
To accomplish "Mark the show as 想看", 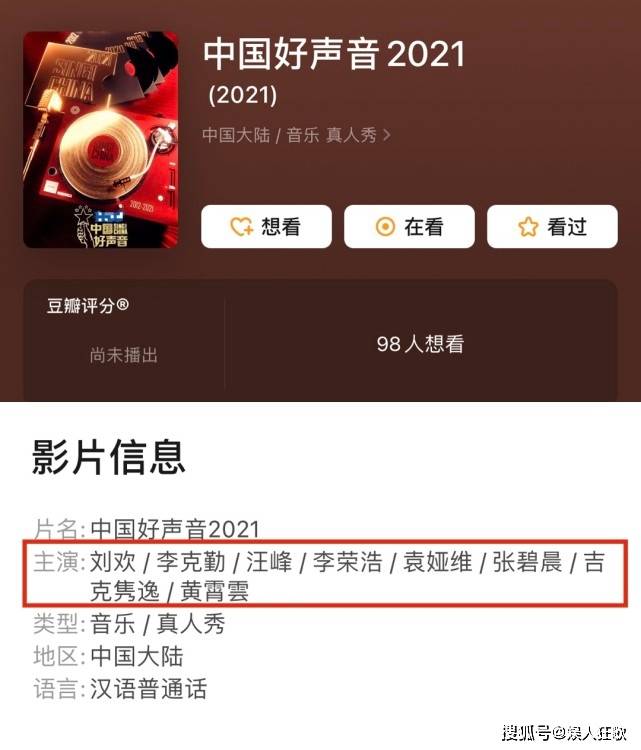I will click(x=266, y=227).
